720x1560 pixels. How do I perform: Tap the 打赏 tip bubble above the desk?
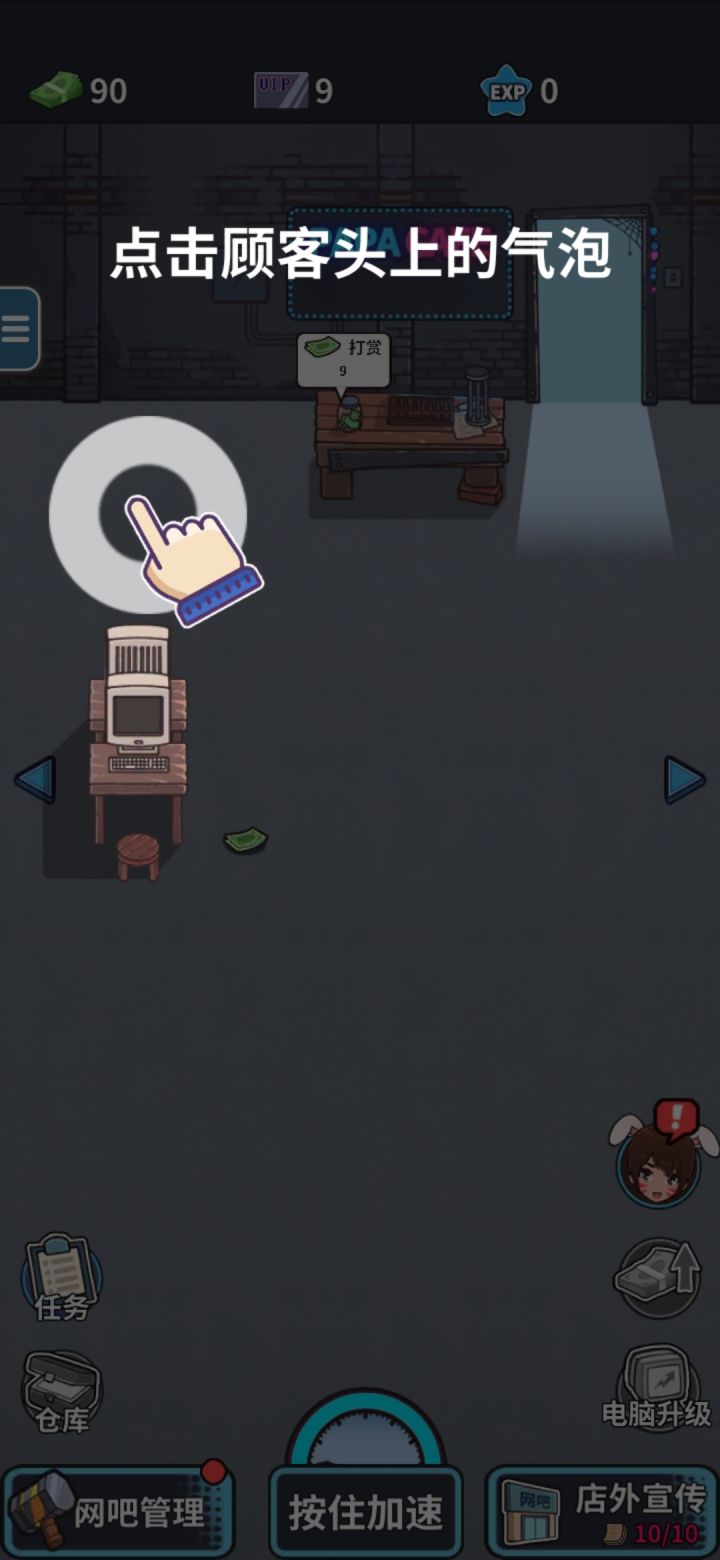(345, 360)
